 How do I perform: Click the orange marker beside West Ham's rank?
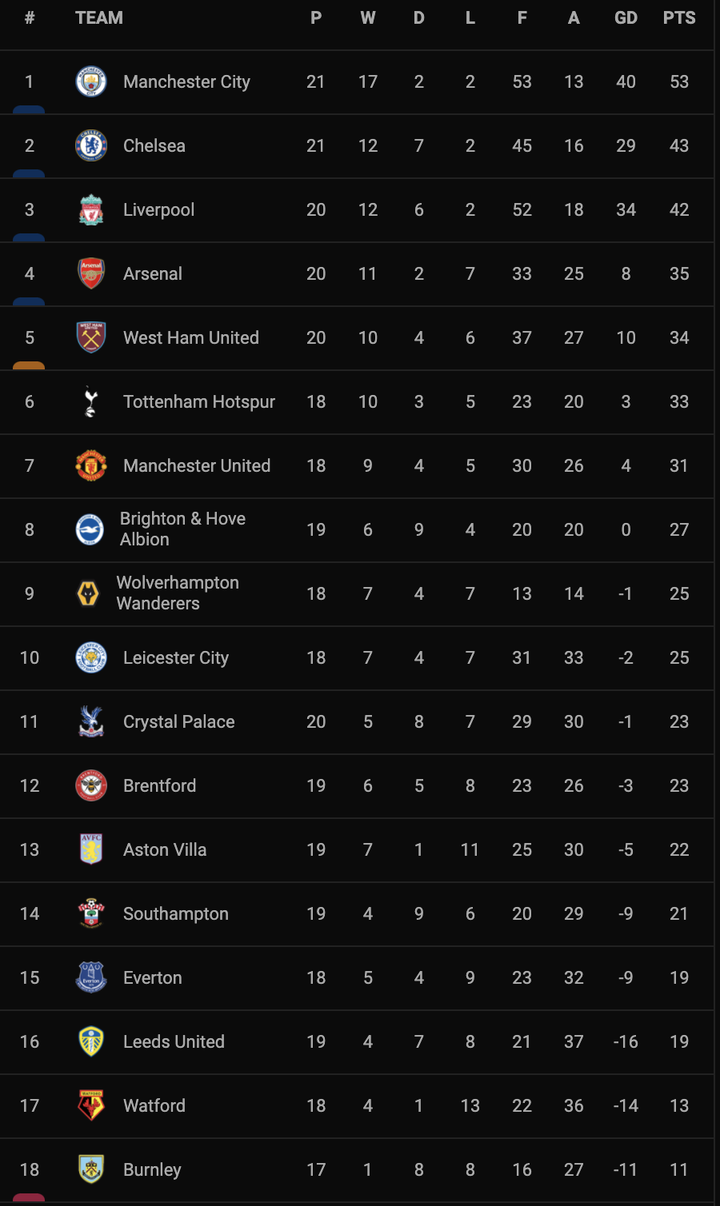click(29, 366)
